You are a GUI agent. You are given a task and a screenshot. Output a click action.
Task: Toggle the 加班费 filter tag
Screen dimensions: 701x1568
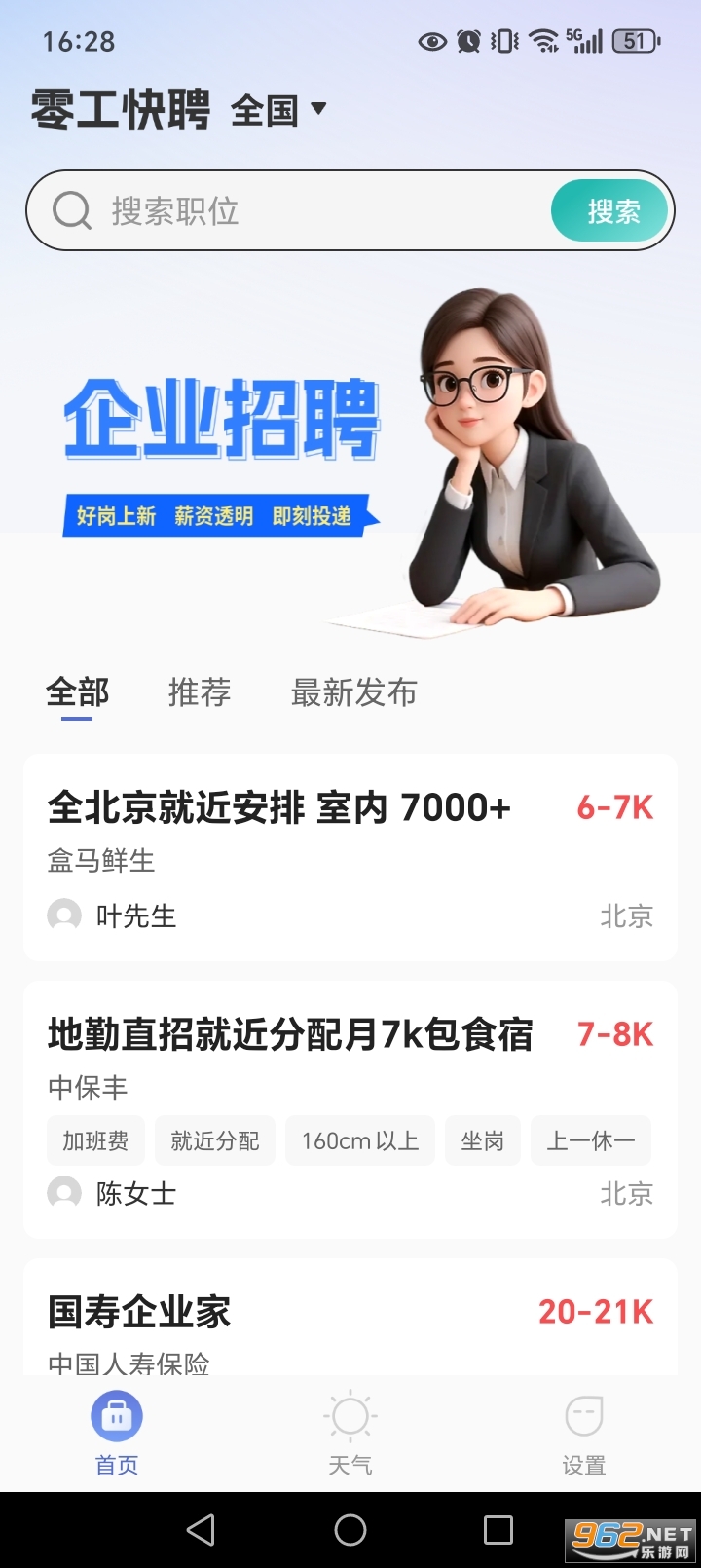[x=95, y=1140]
